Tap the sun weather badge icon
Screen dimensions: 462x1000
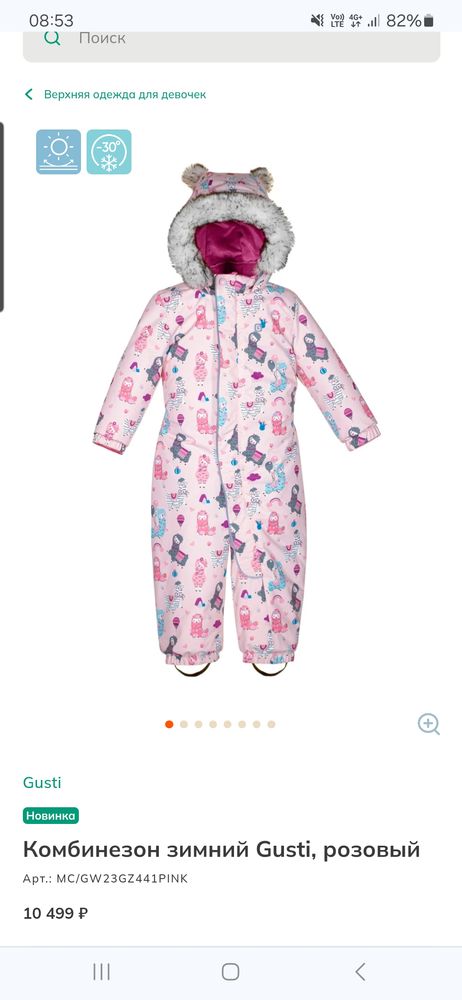click(59, 152)
